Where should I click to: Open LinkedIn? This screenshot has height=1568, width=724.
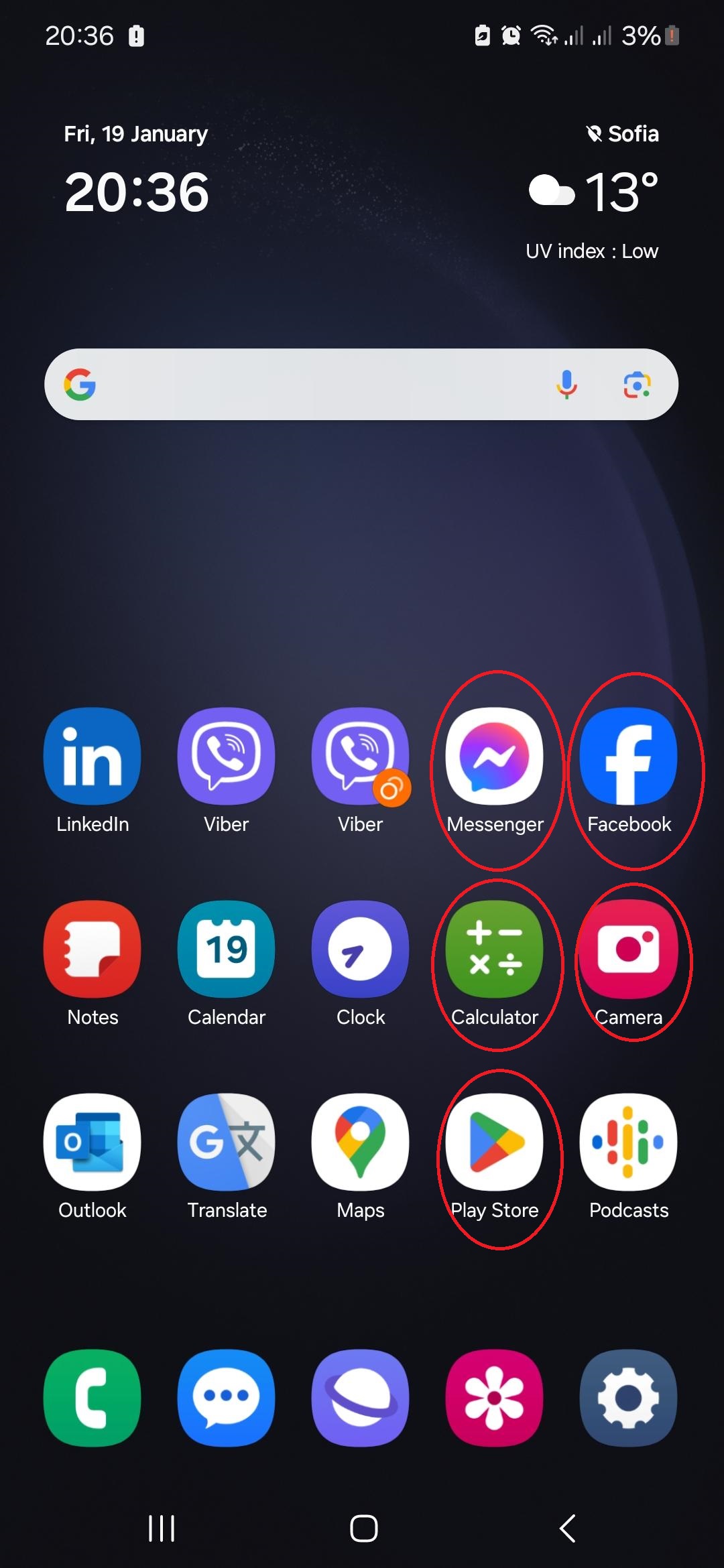(x=92, y=756)
